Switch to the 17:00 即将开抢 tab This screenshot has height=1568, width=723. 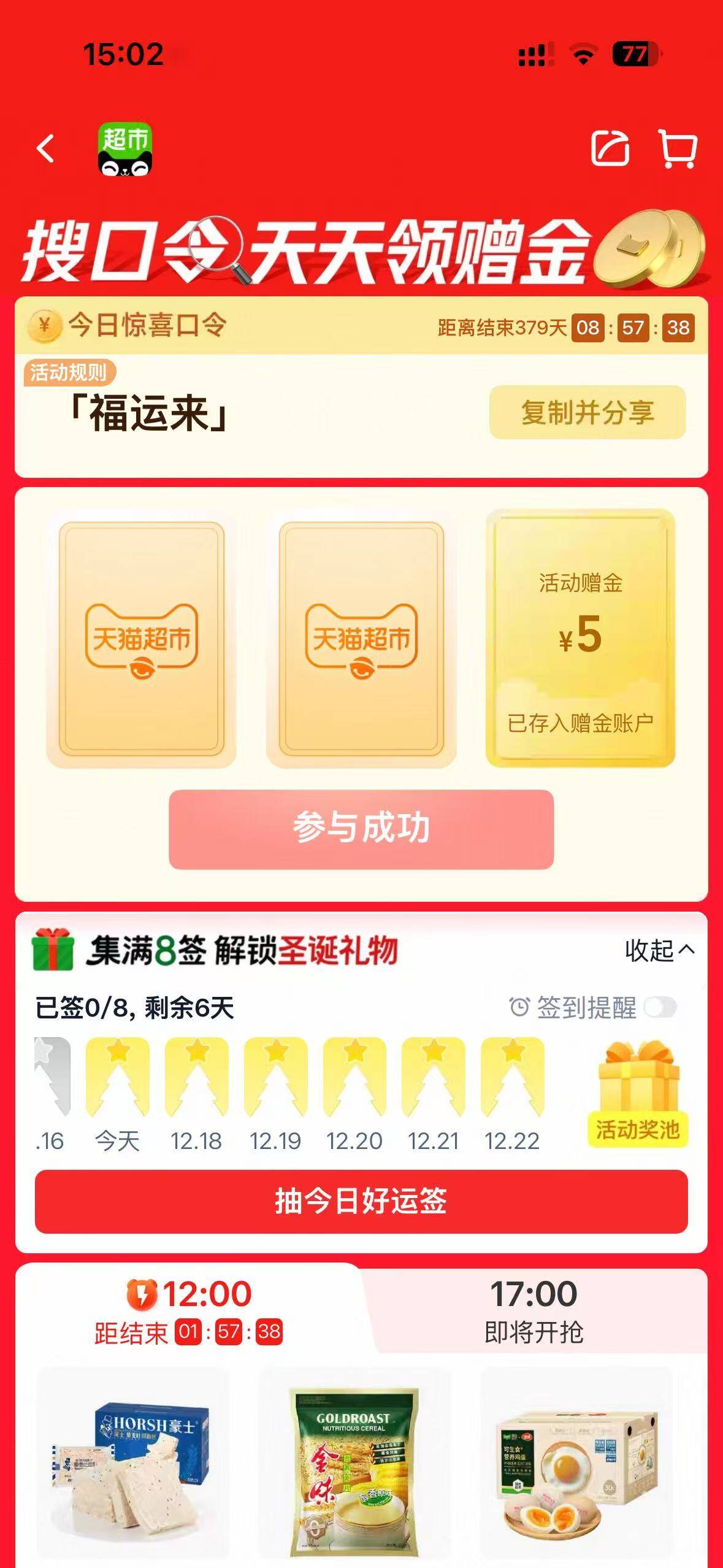point(534,1310)
